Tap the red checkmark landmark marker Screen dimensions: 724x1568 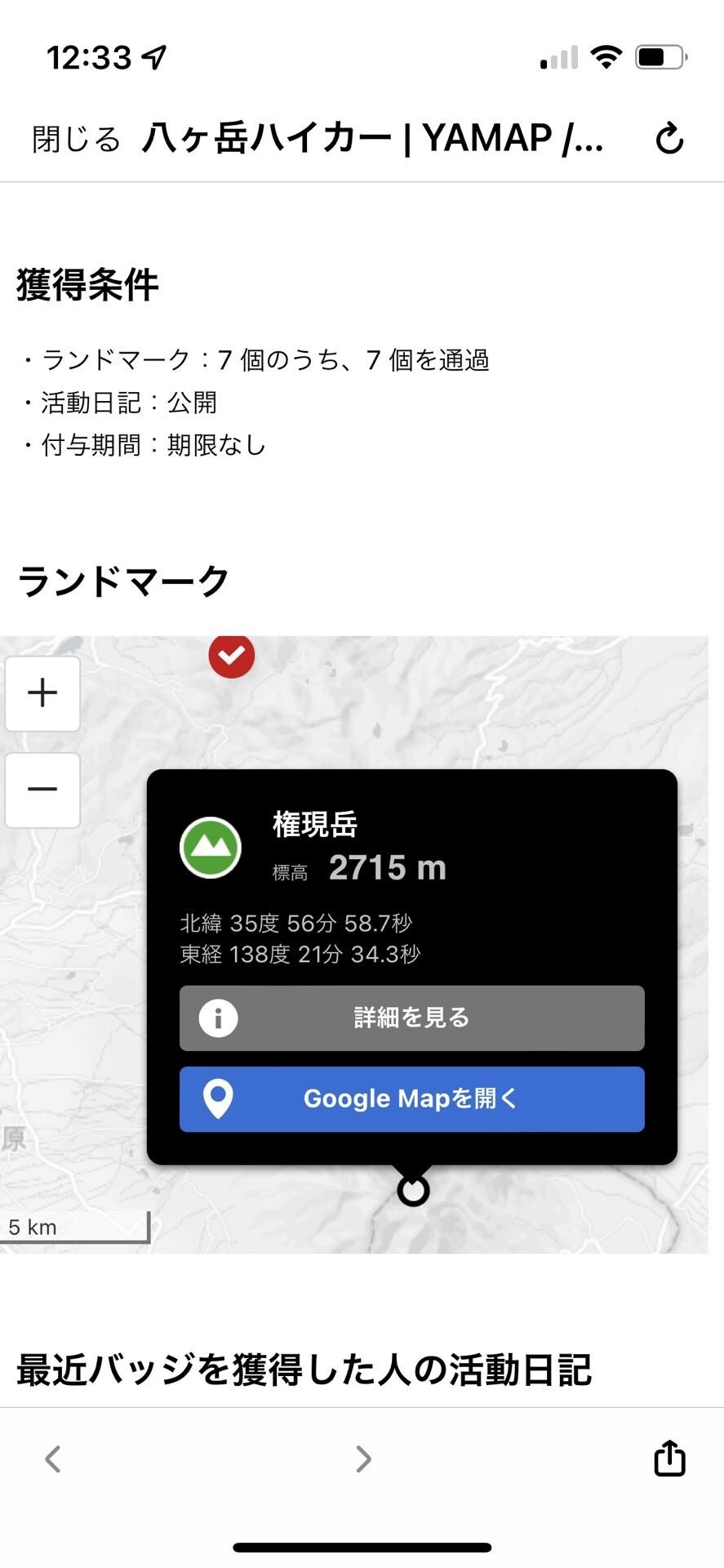click(232, 655)
